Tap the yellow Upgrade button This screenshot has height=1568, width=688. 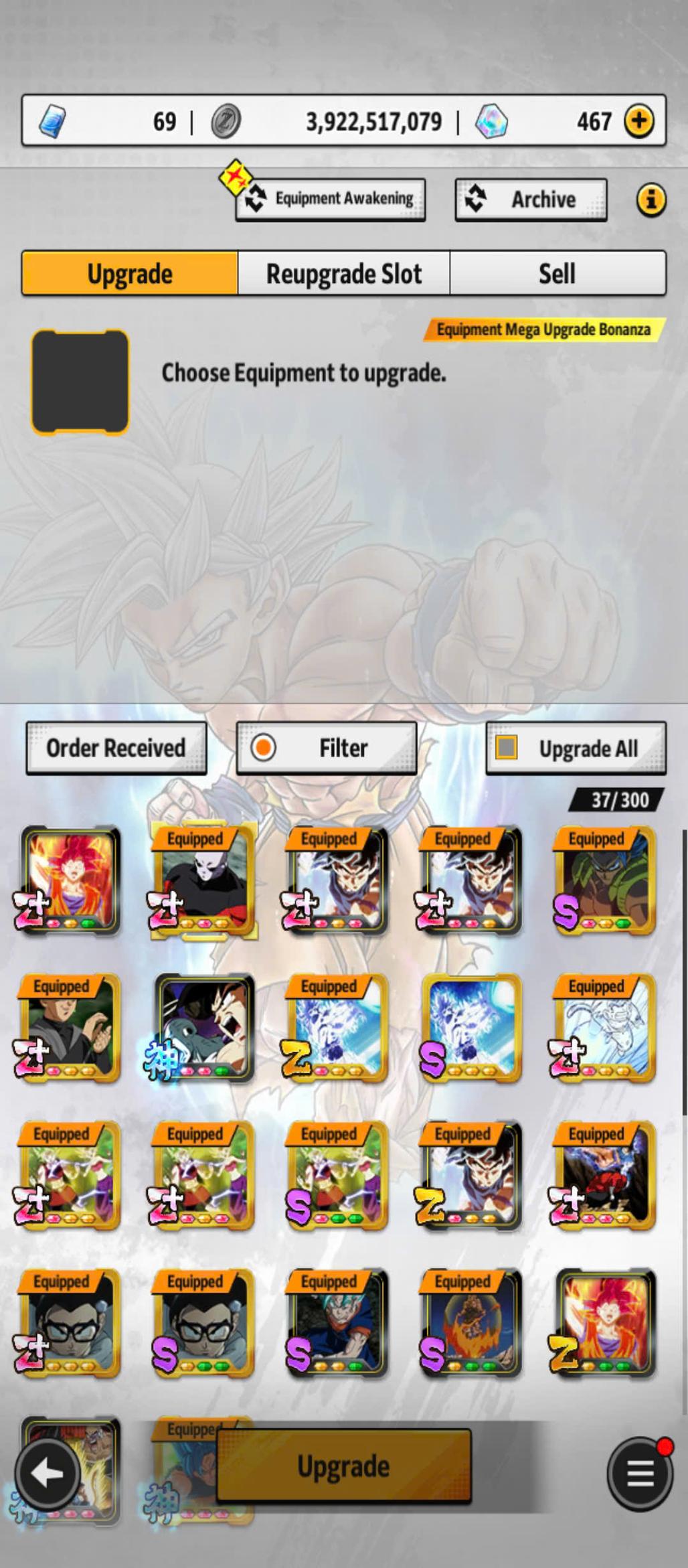343,1466
